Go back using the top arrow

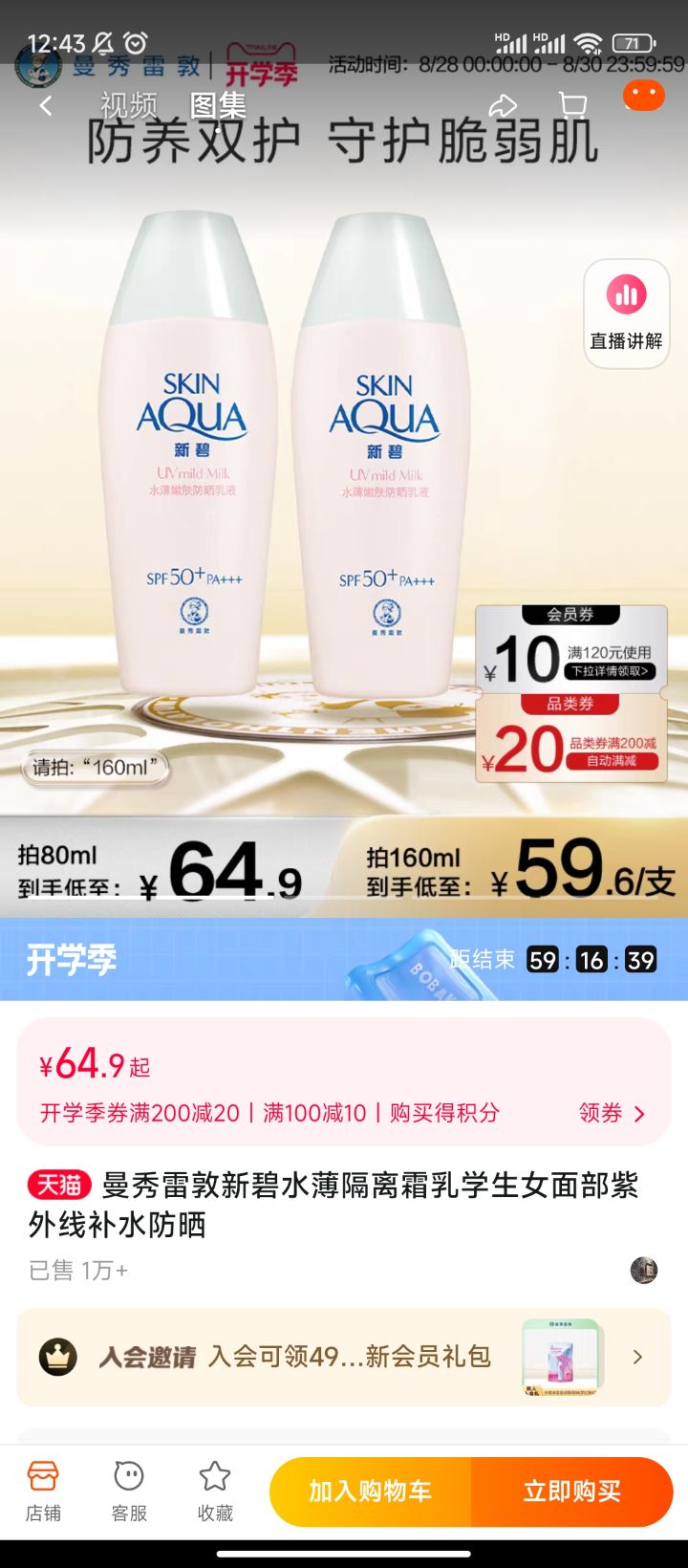tap(45, 106)
